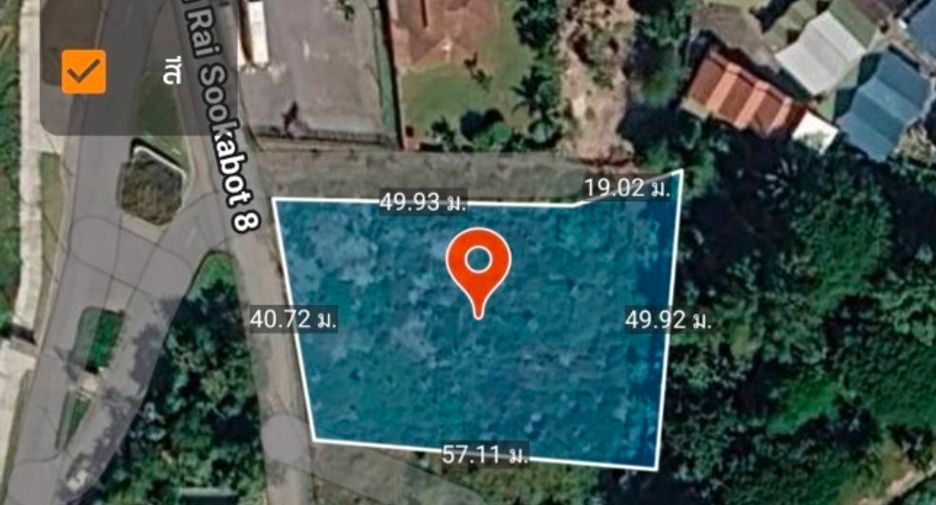Viewport: 936px width, 505px height.
Task: Tap the red location pin on the parcel
Action: pos(478,273)
